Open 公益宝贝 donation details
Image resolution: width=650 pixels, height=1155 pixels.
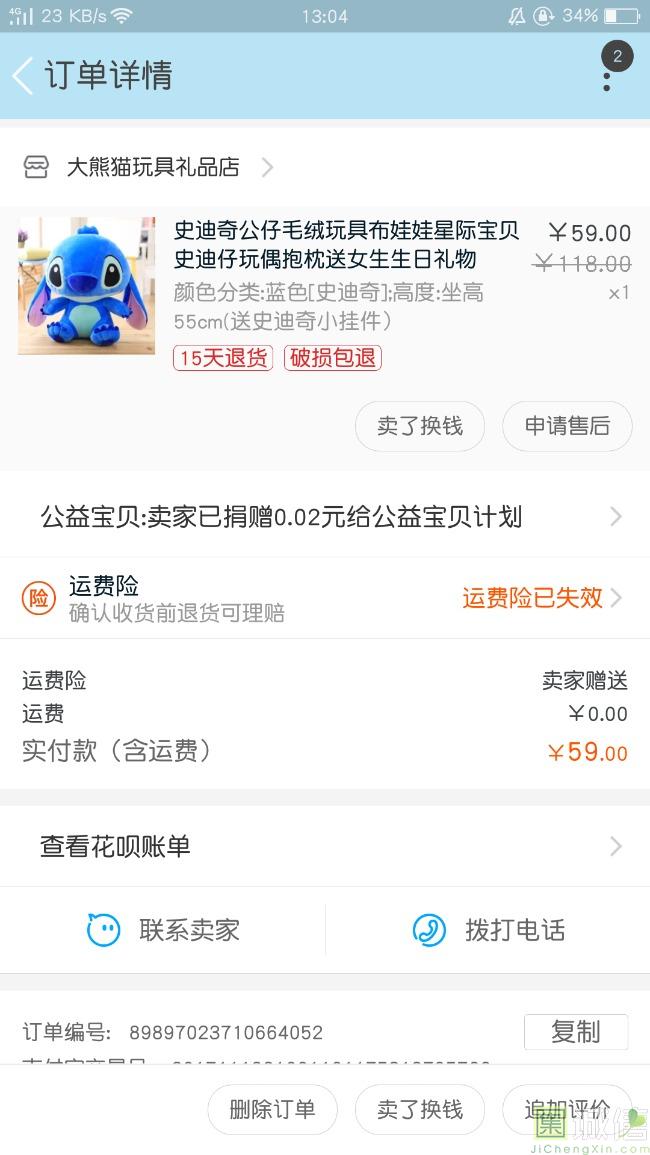coord(325,517)
